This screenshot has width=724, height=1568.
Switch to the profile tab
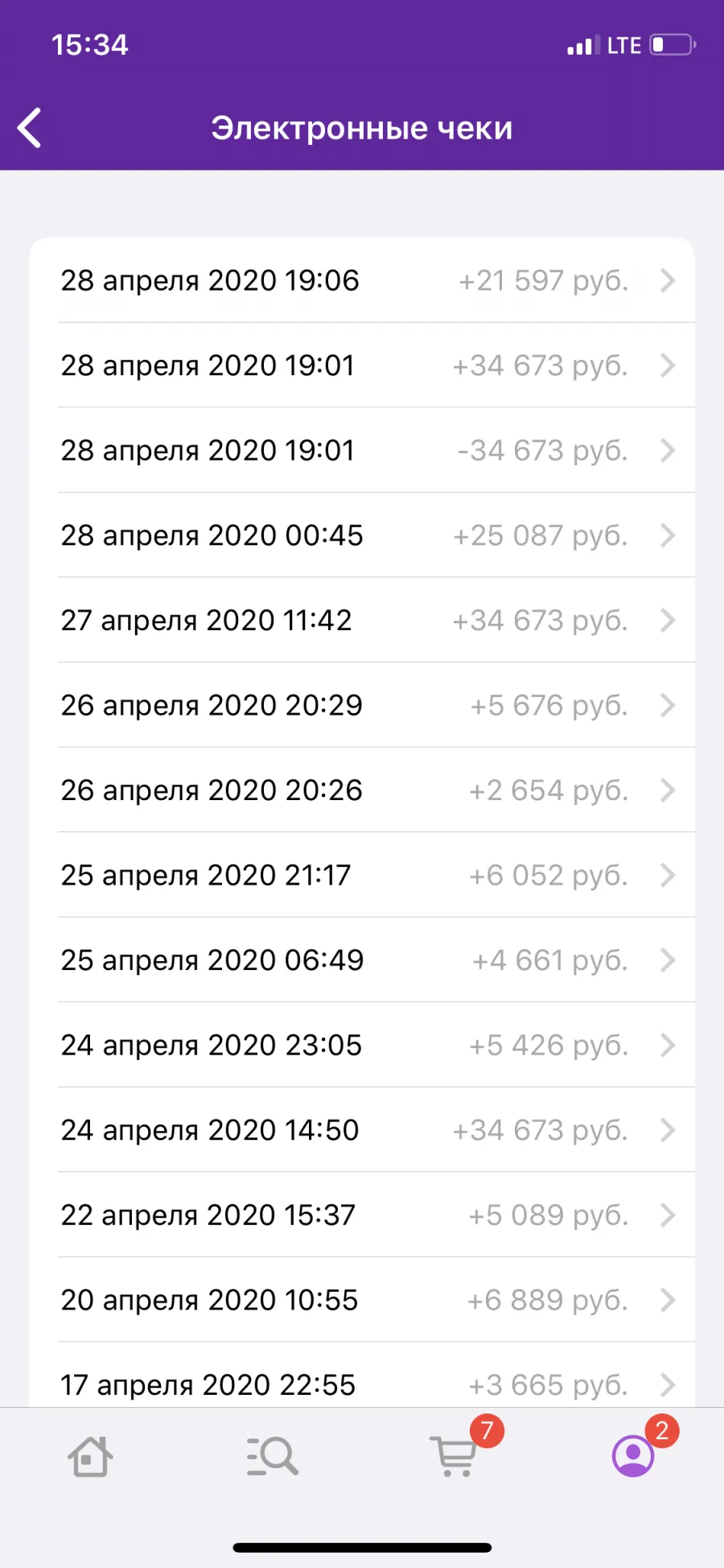tap(634, 1455)
